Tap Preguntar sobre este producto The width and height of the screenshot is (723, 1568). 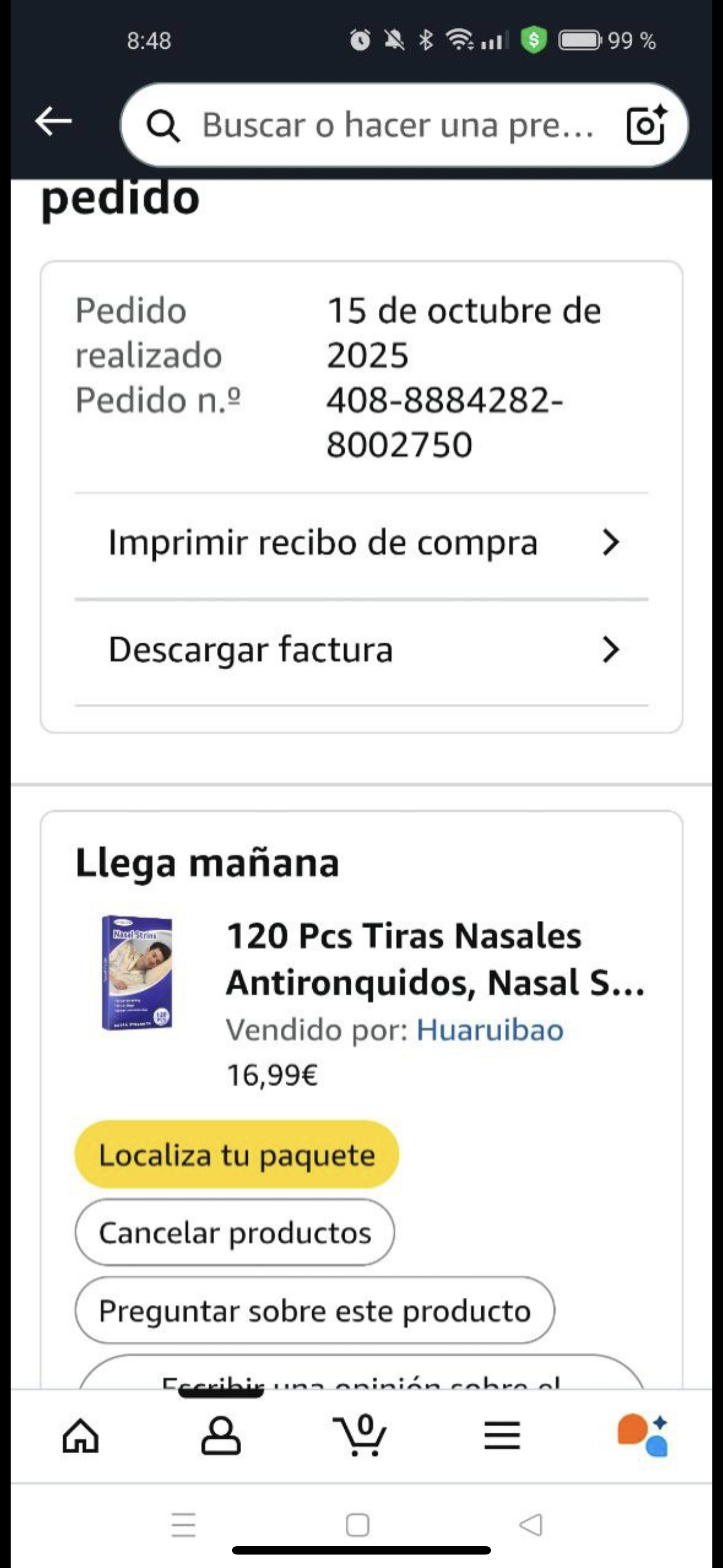tap(314, 1311)
